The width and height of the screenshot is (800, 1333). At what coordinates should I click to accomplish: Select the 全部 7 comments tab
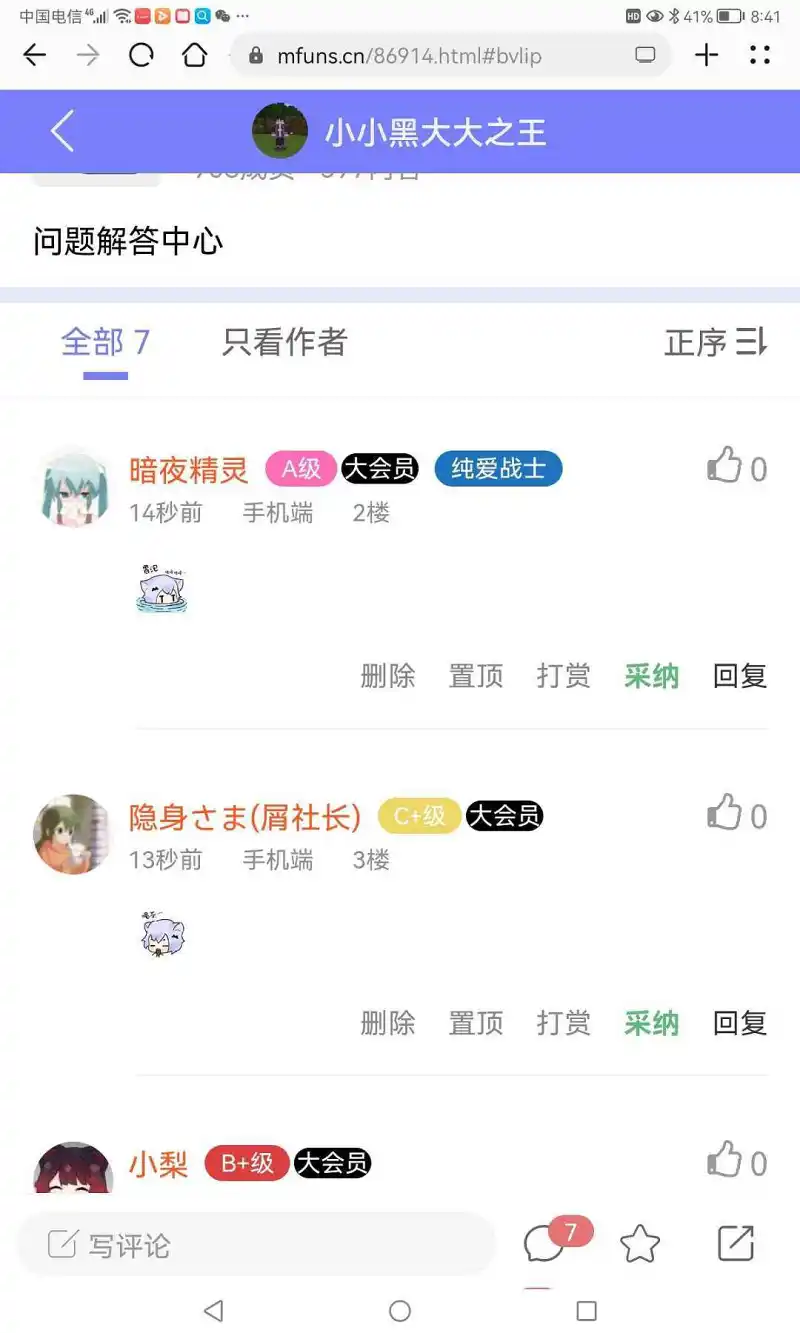[x=105, y=342]
